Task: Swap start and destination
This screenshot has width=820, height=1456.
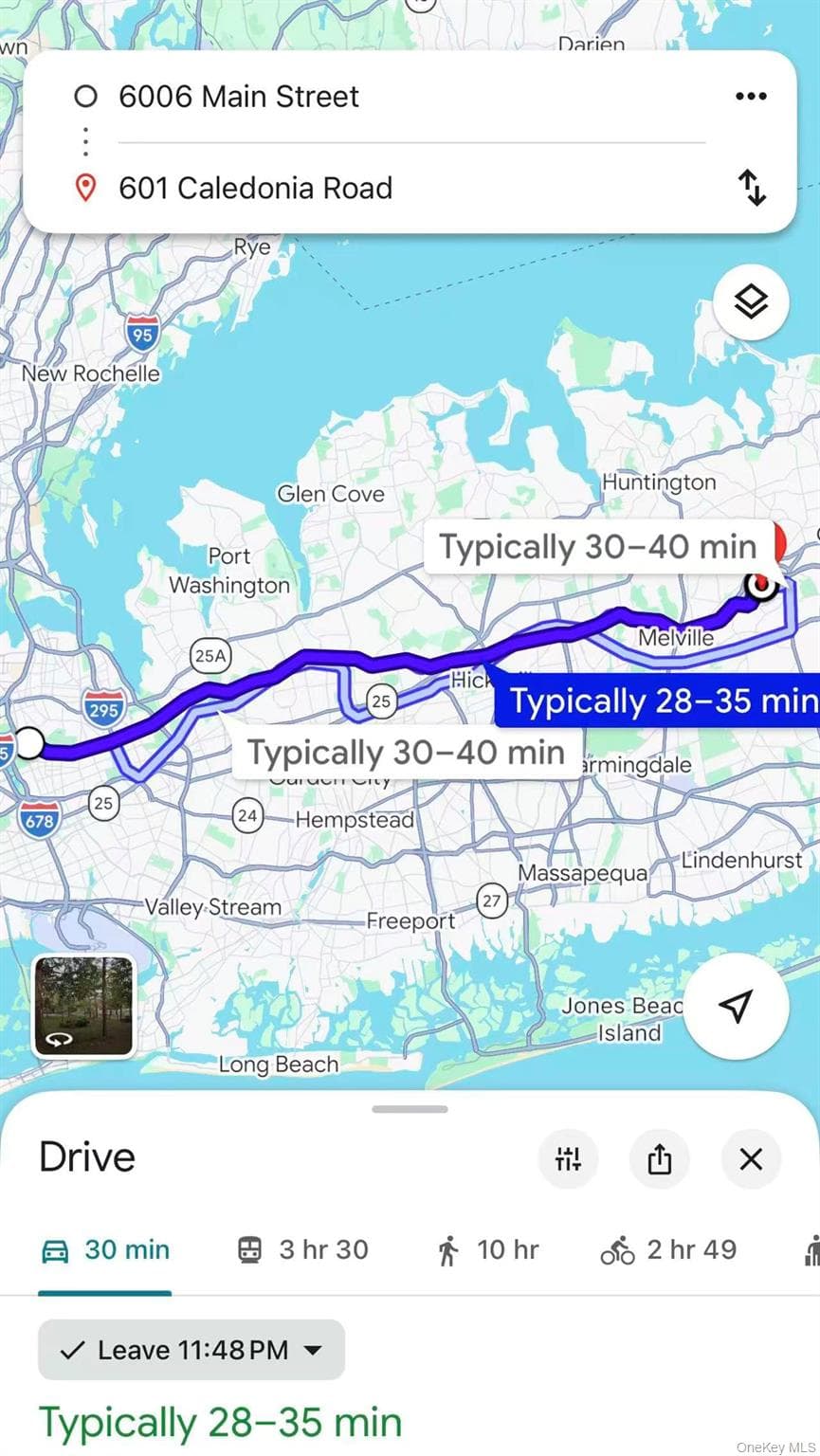Action: click(x=752, y=188)
